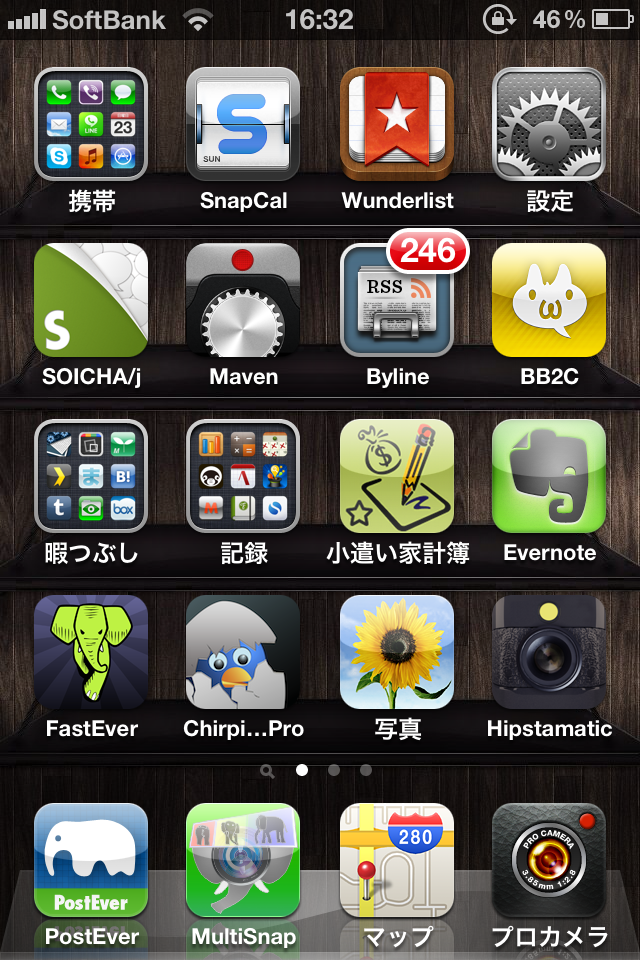Viewport: 640px width, 960px height.
Task: Open the 暇つぶし folder
Action: point(91,476)
